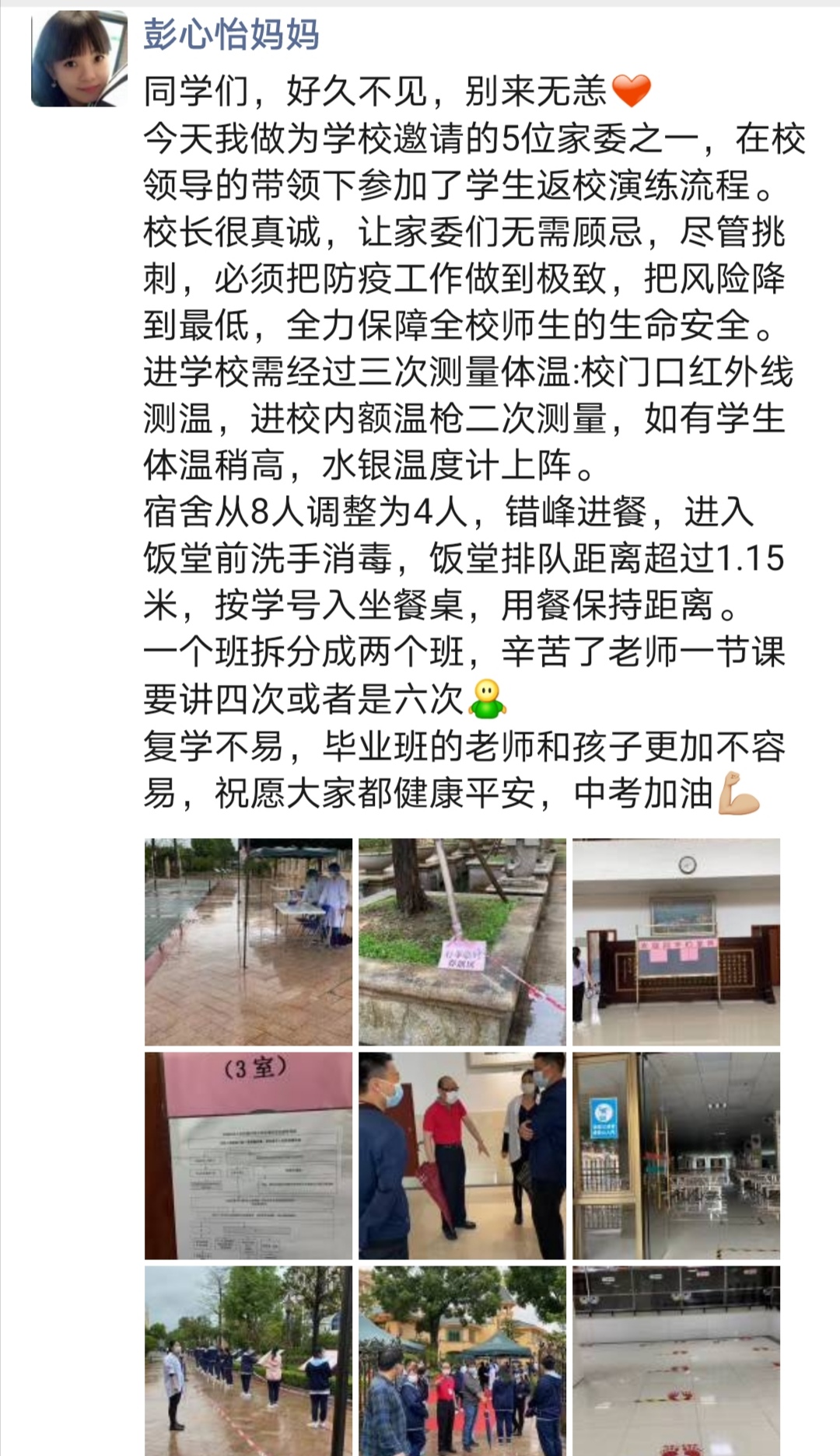View photo of floor with red markers
Screen dimensions: 840x1456
coord(676,1360)
